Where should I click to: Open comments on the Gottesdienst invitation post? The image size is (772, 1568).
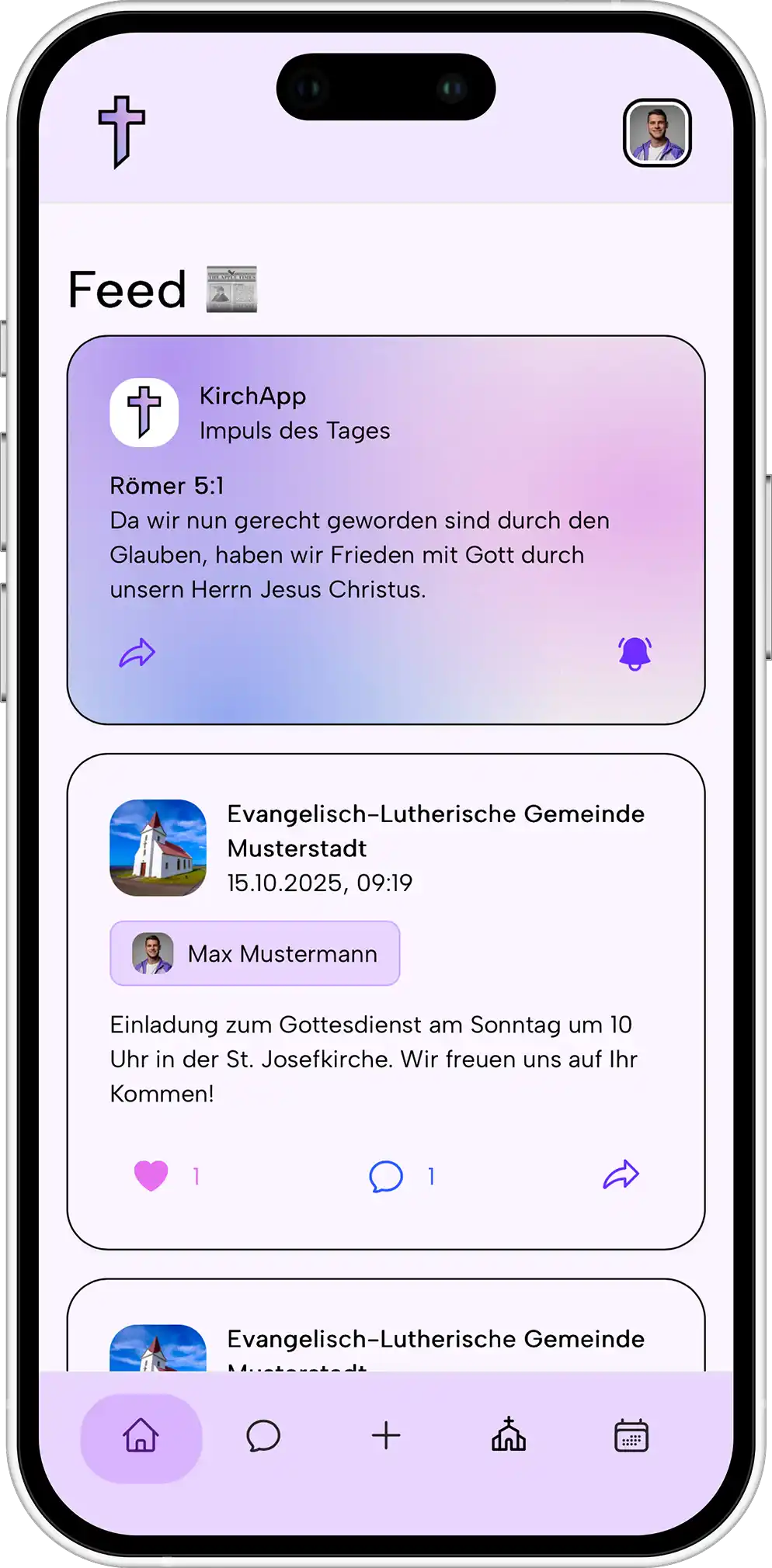pyautogui.click(x=386, y=1176)
